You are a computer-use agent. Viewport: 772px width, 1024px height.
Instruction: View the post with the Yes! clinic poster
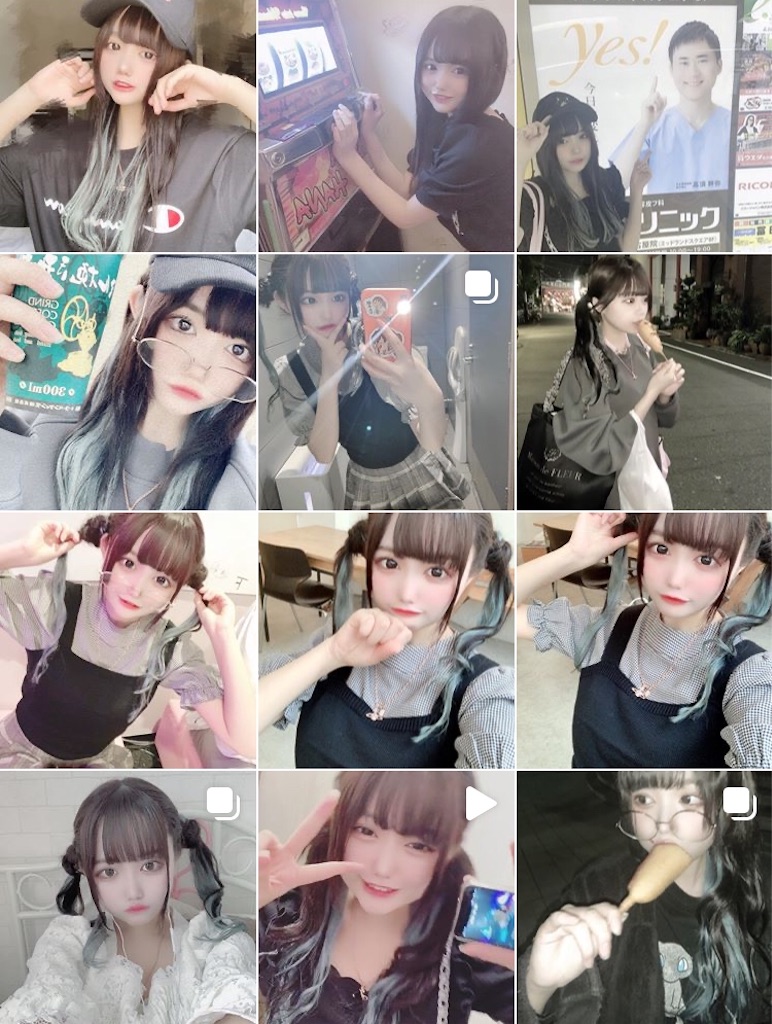pyautogui.click(x=644, y=125)
